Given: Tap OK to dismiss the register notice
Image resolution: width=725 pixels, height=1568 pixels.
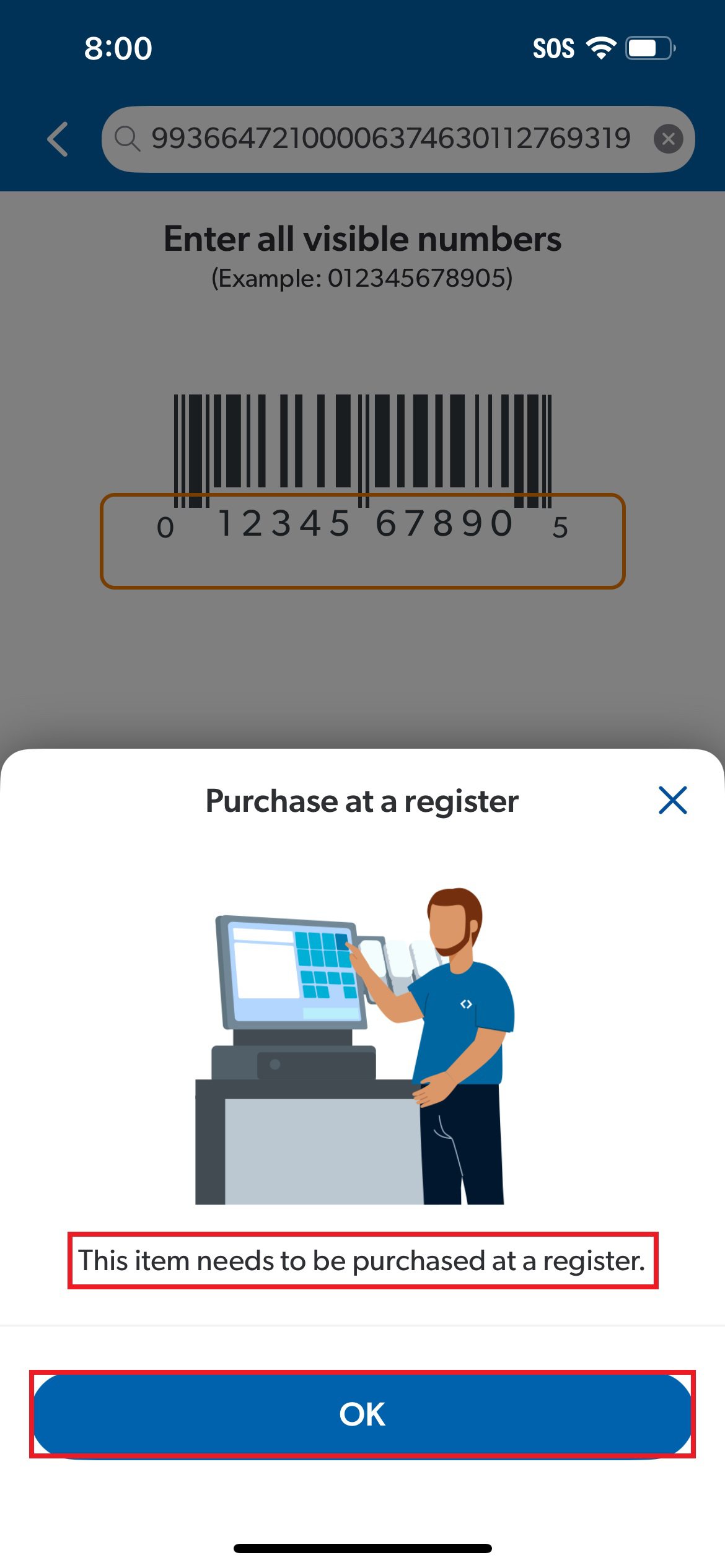Looking at the screenshot, I should [x=362, y=1414].
